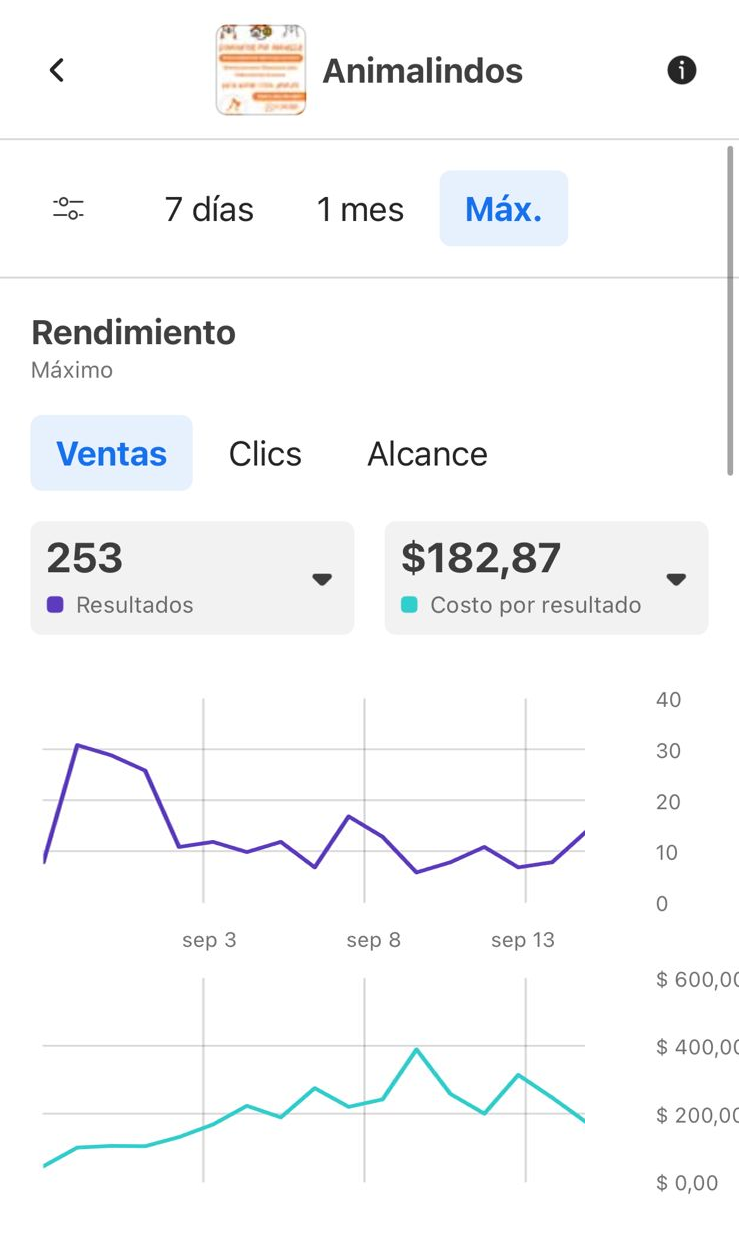Switch to the 1 mes range
Screen dimensions: 739x1254
pyautogui.click(x=360, y=209)
